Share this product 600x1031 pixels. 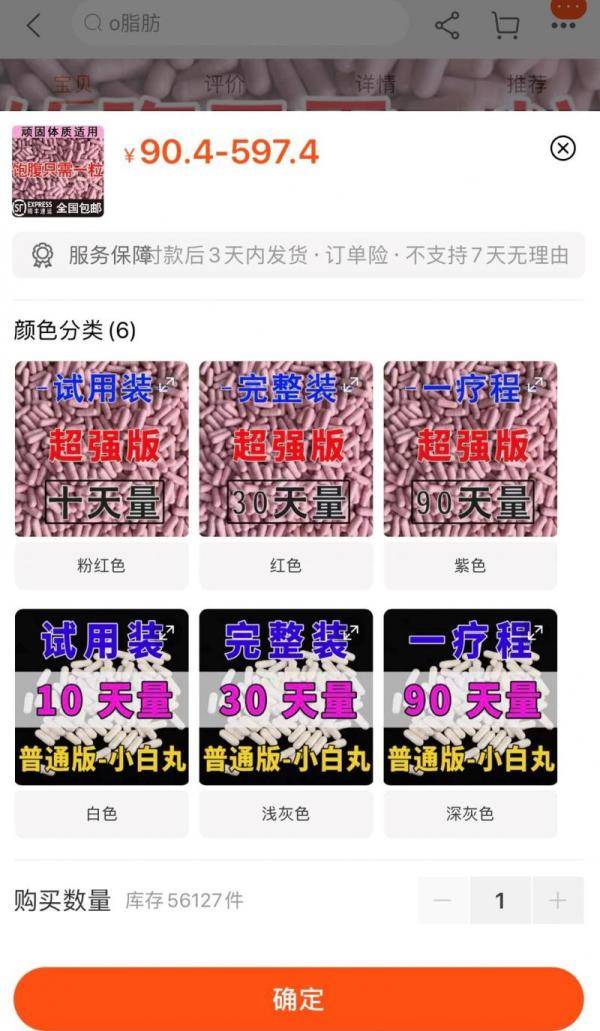[x=447, y=25]
